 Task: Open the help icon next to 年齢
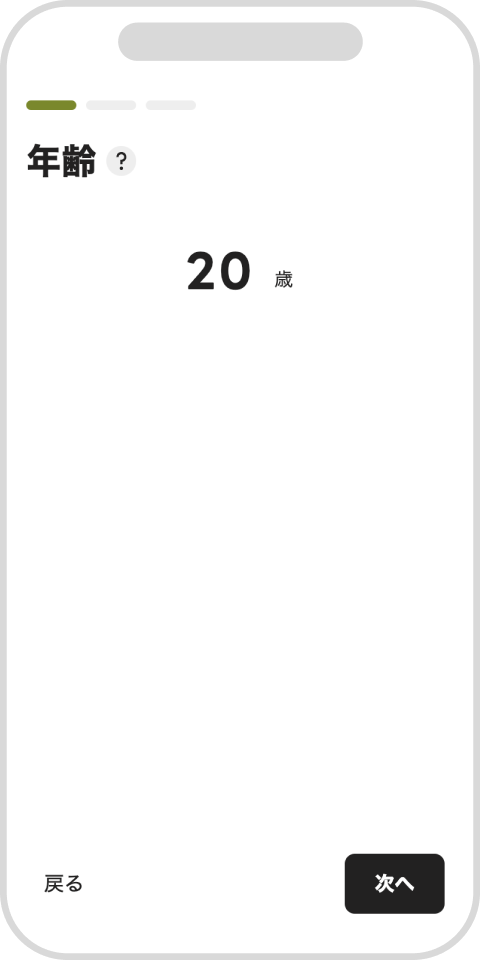click(x=121, y=162)
